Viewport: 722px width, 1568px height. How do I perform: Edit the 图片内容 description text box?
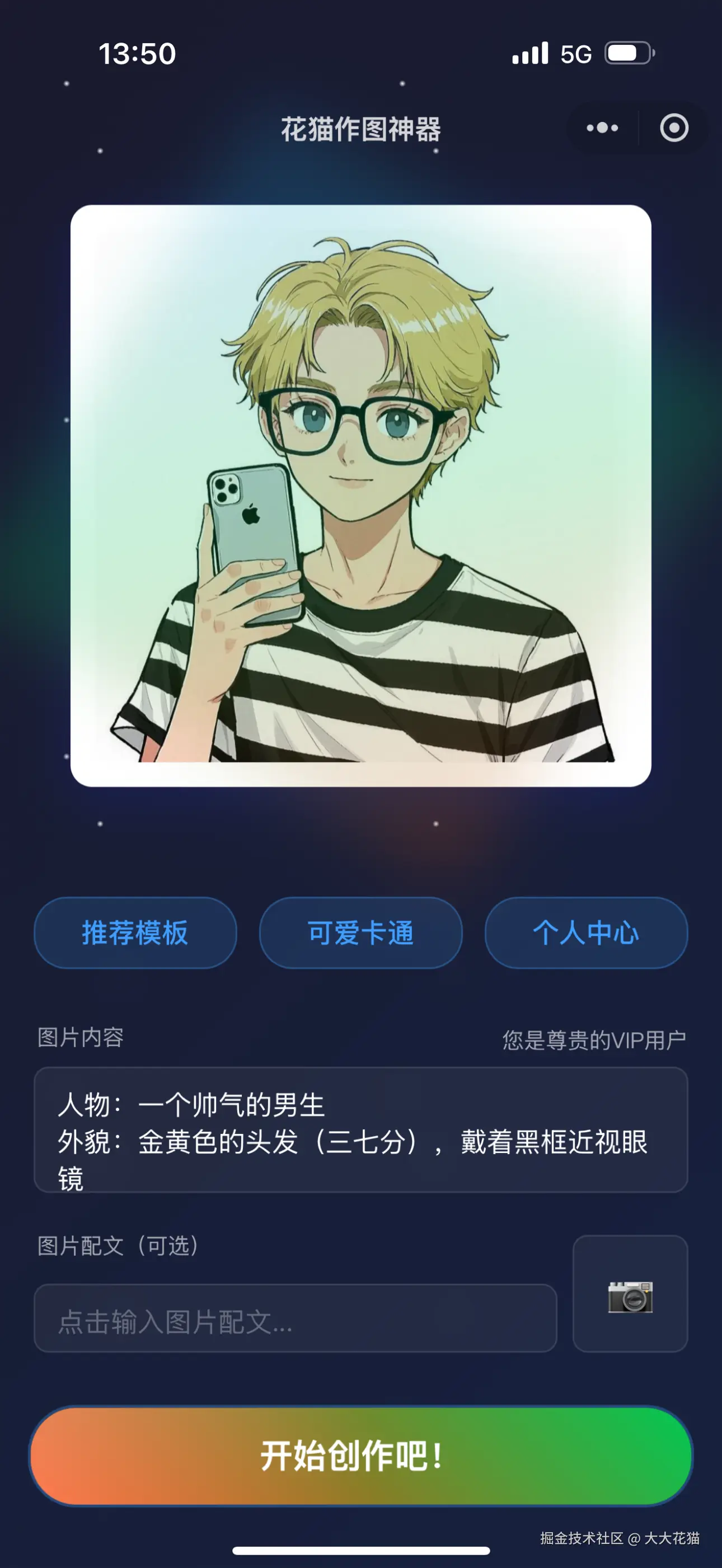coord(360,1130)
